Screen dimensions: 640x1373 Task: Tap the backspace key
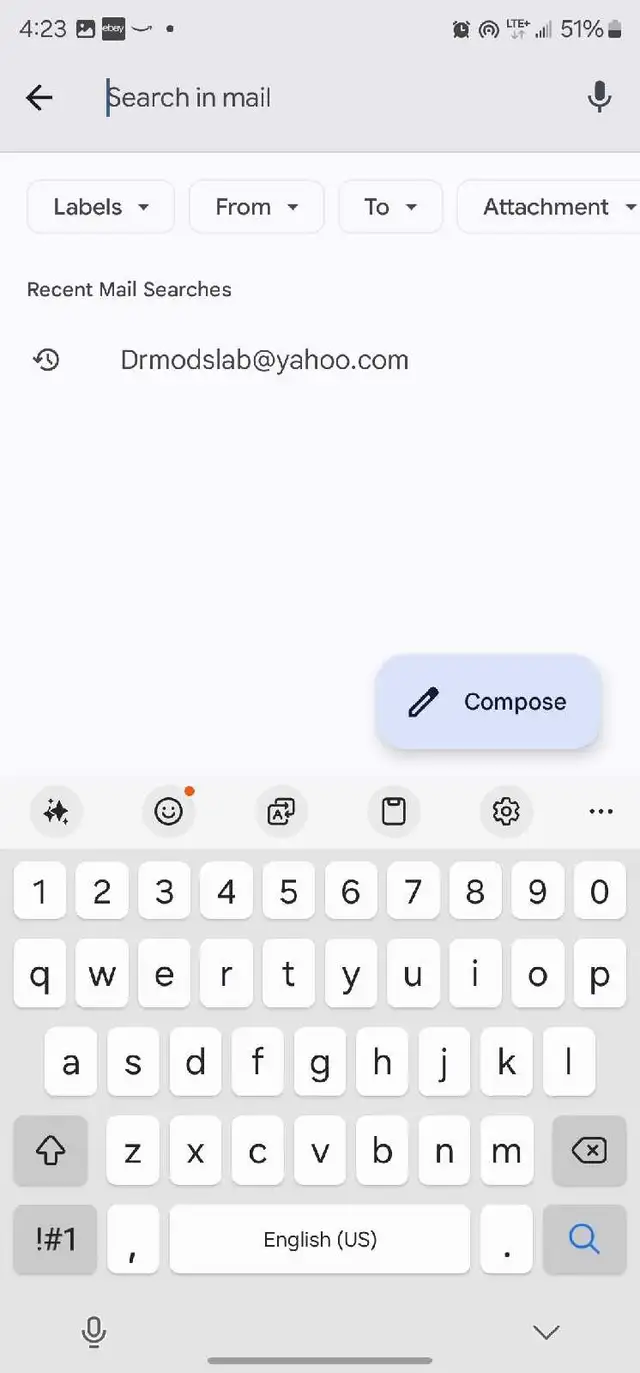[x=589, y=1151]
